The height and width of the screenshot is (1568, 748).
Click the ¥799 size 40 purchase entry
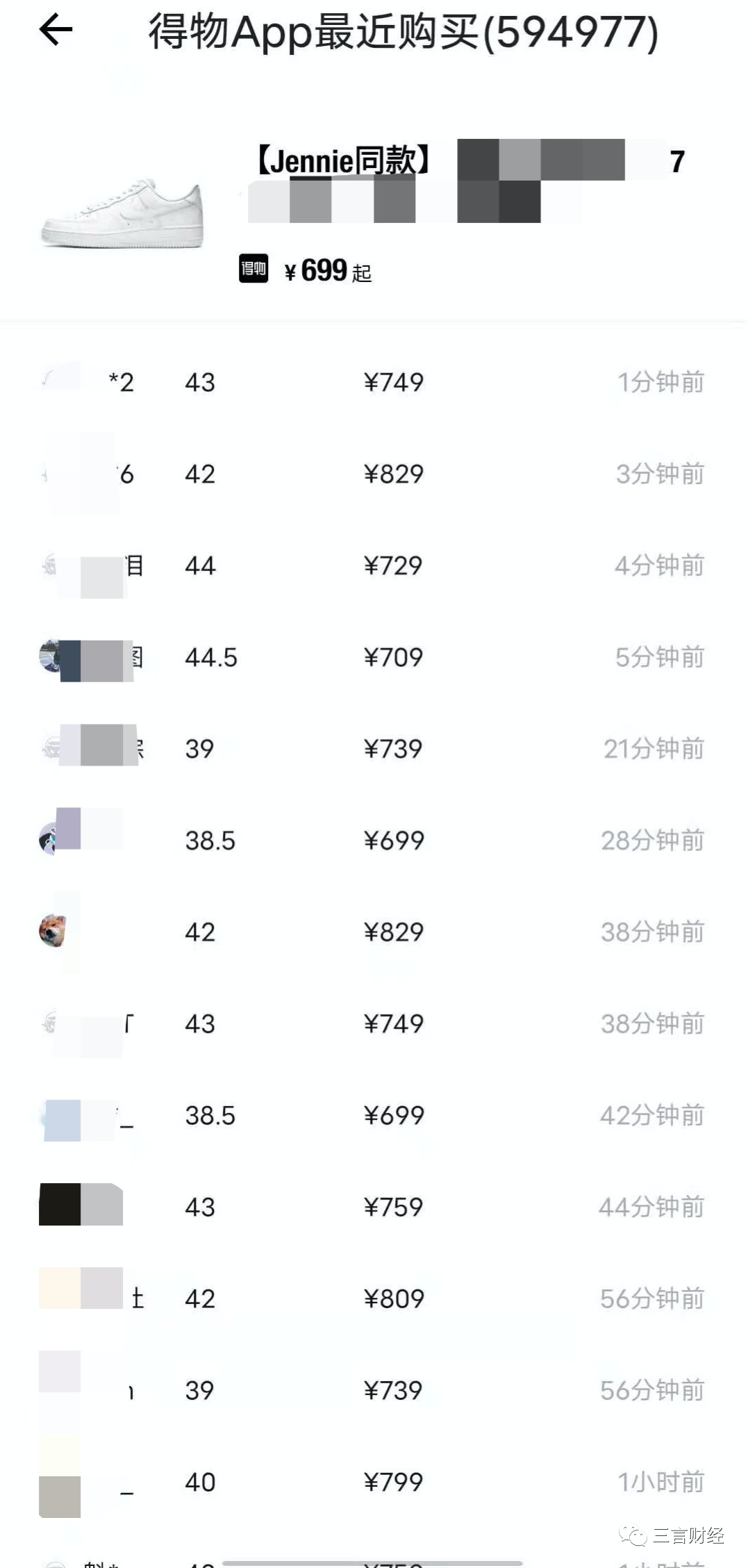(394, 1482)
